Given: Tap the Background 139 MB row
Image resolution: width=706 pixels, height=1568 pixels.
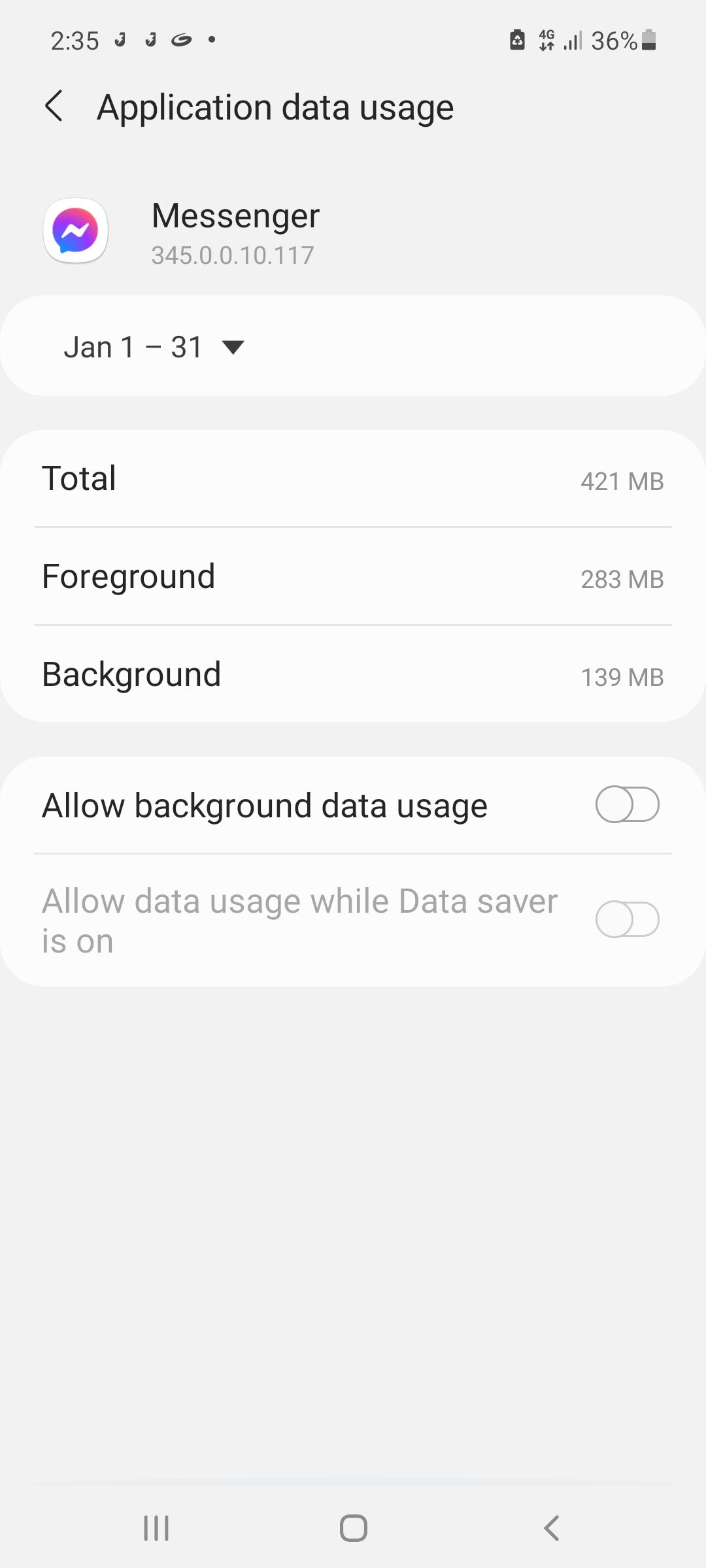Looking at the screenshot, I should coord(353,675).
